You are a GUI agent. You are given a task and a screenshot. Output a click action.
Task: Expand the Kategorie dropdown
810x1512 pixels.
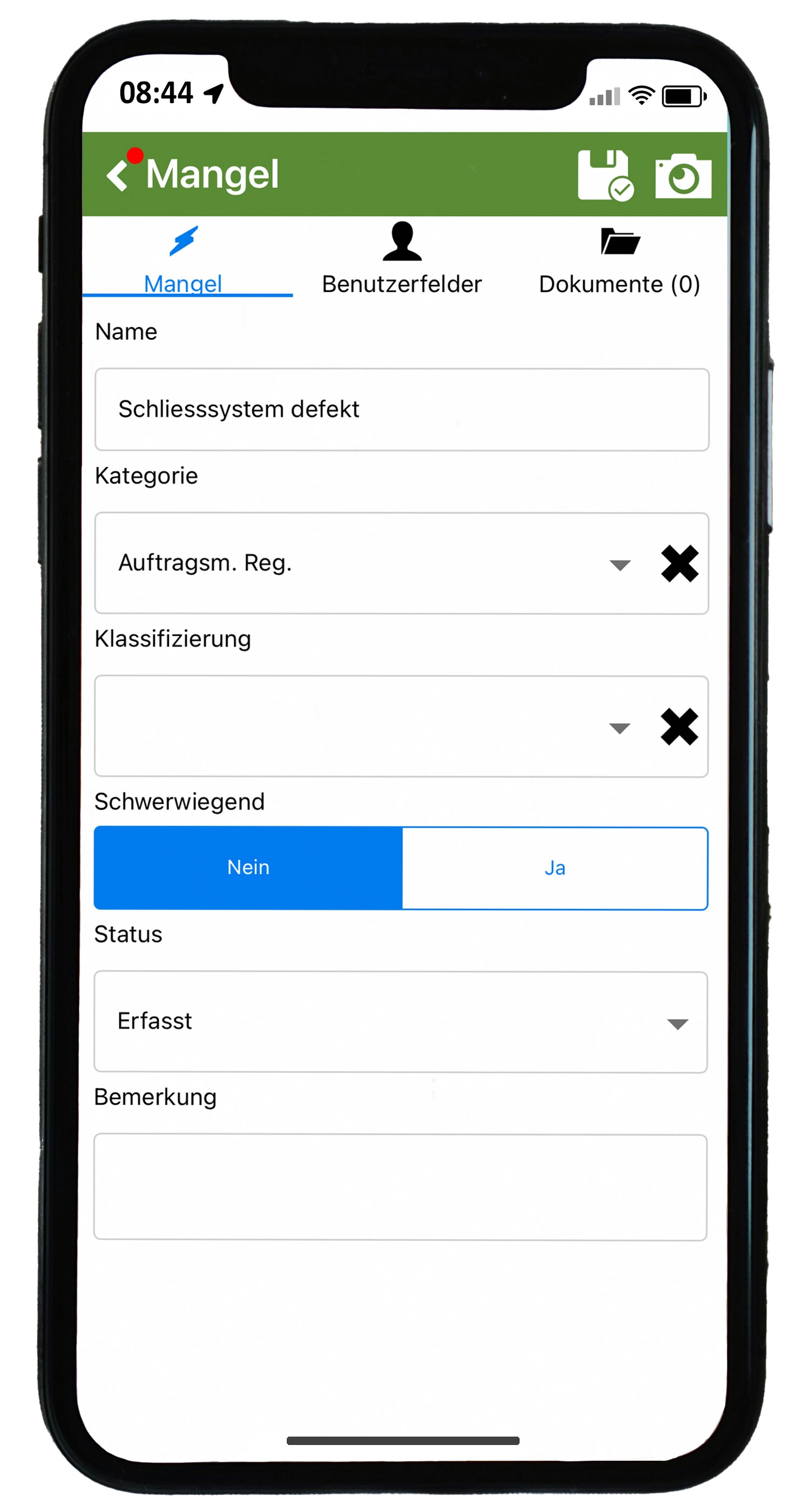[x=620, y=564]
